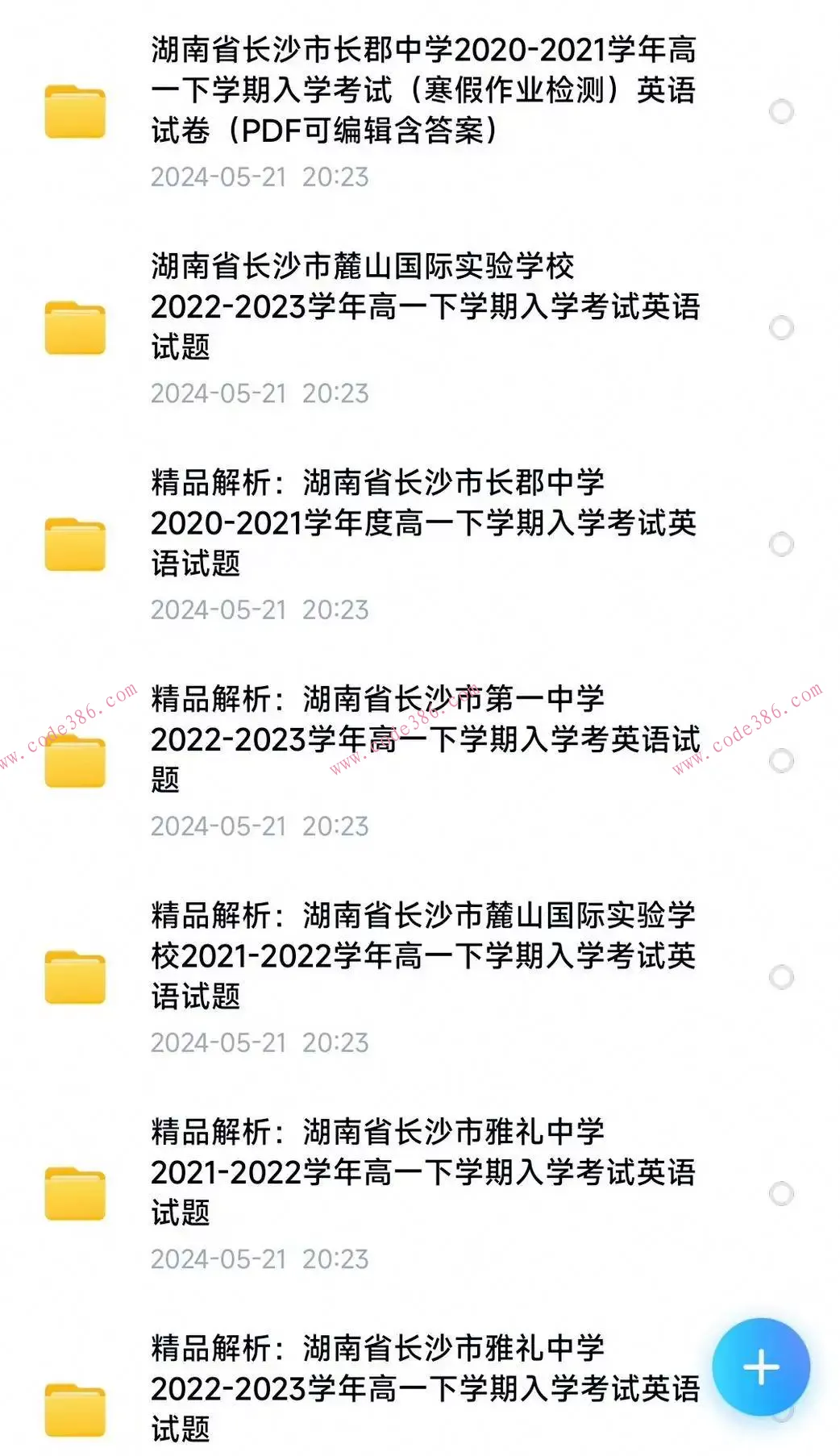Tap the blue plus floating action button
Screen dimensions: 840x1456
761,1368
